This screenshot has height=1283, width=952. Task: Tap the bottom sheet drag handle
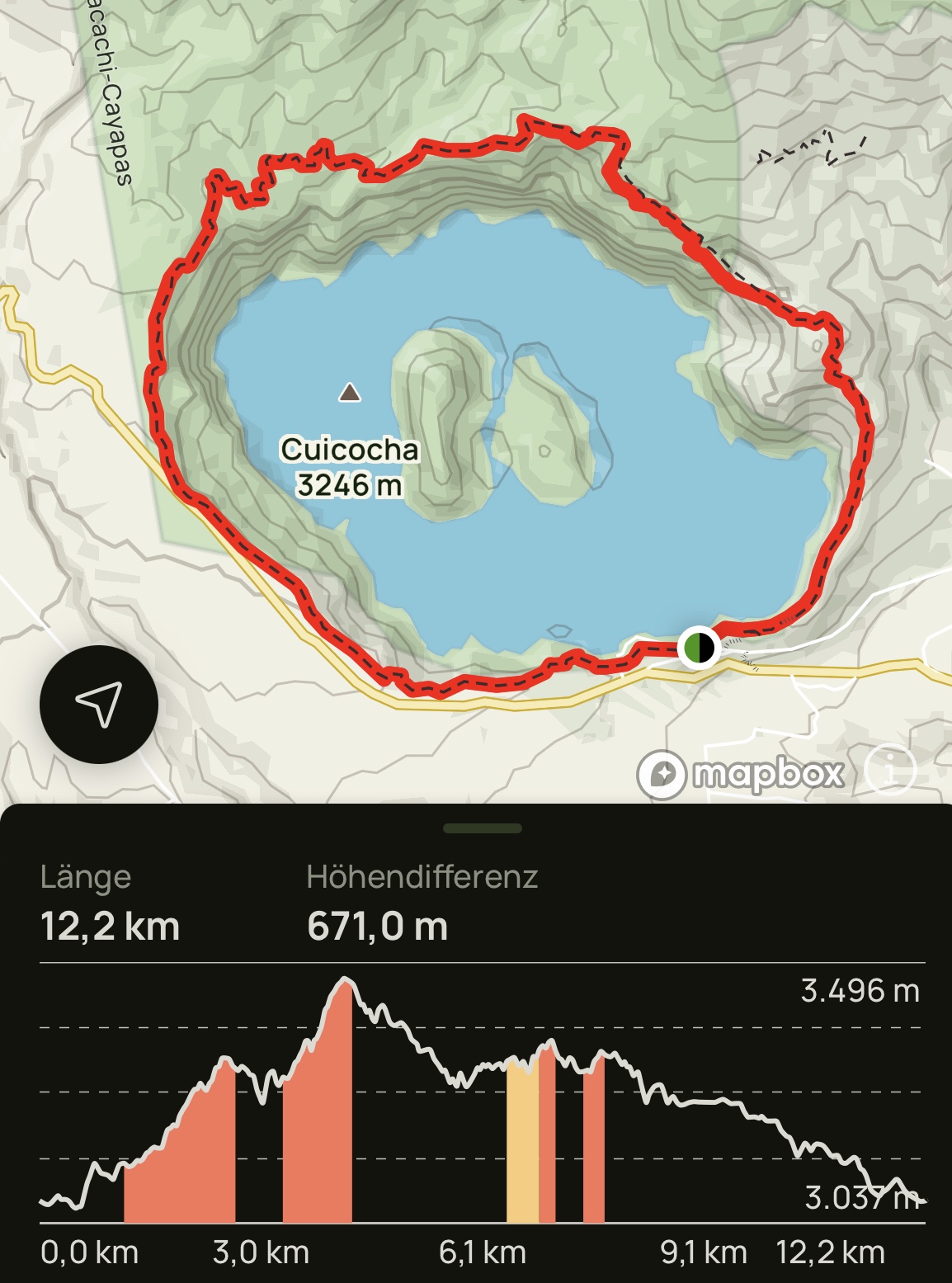pos(483,828)
